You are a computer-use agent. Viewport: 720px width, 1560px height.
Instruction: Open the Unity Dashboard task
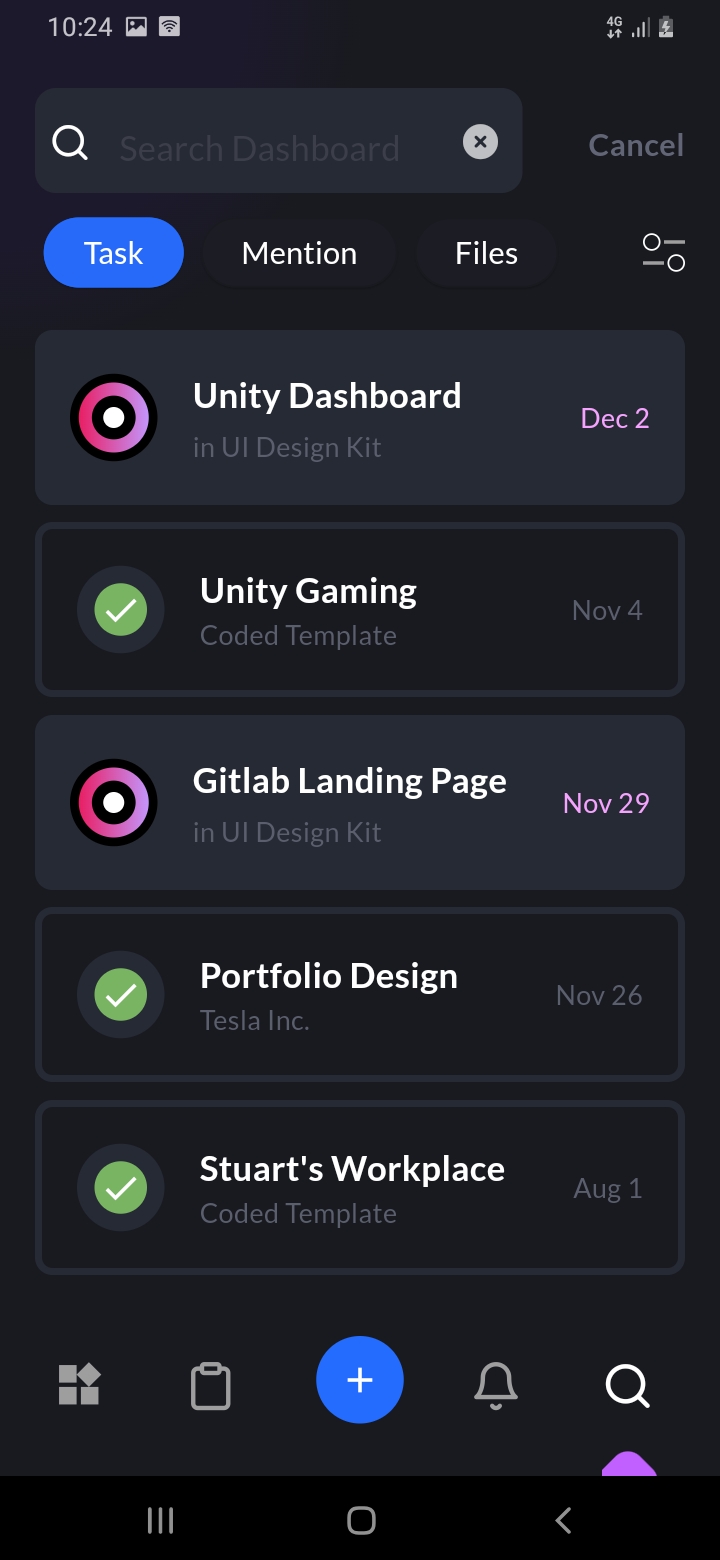click(360, 418)
